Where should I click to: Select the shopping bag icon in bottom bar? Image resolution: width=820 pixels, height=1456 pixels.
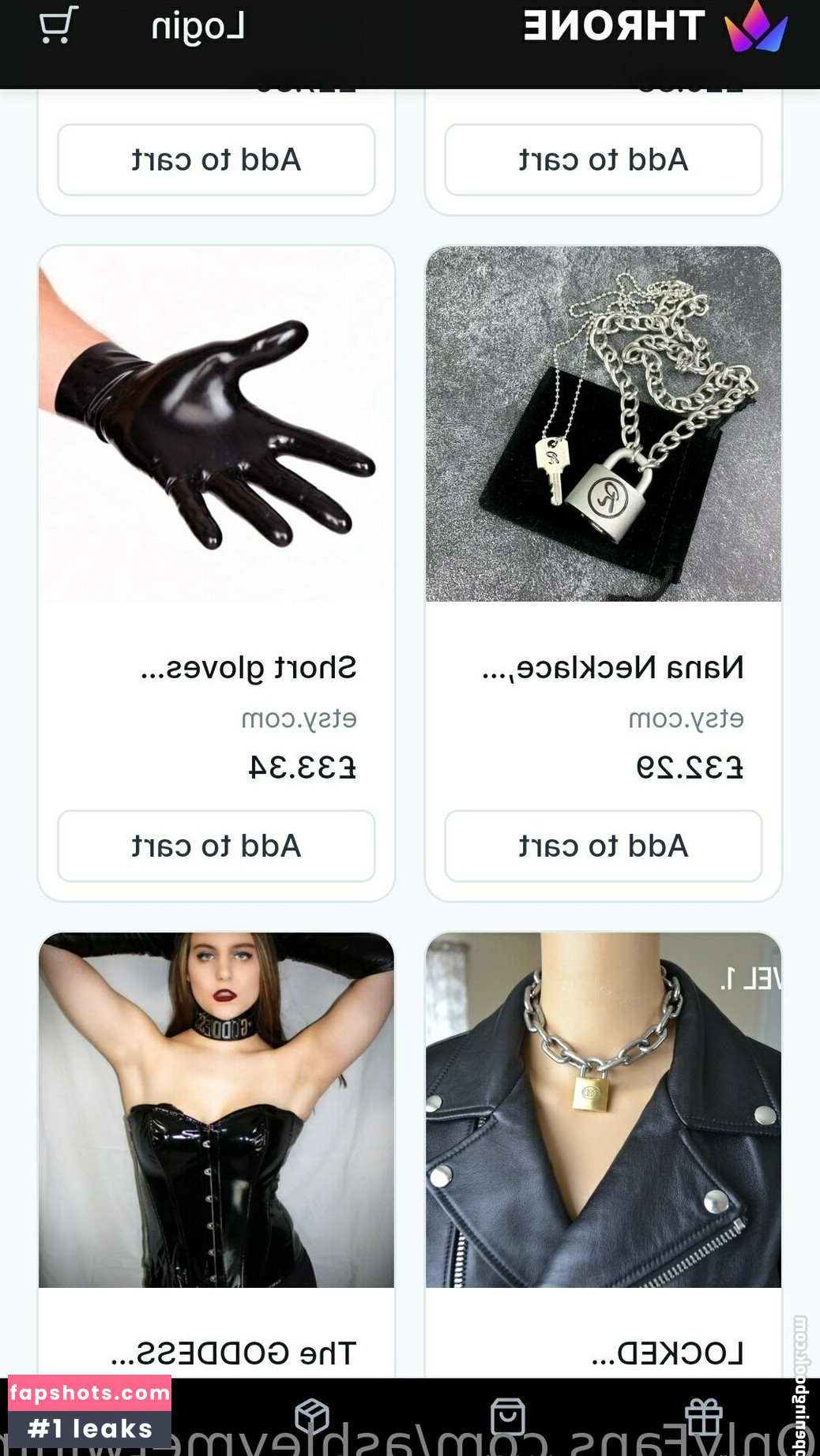507,1417
